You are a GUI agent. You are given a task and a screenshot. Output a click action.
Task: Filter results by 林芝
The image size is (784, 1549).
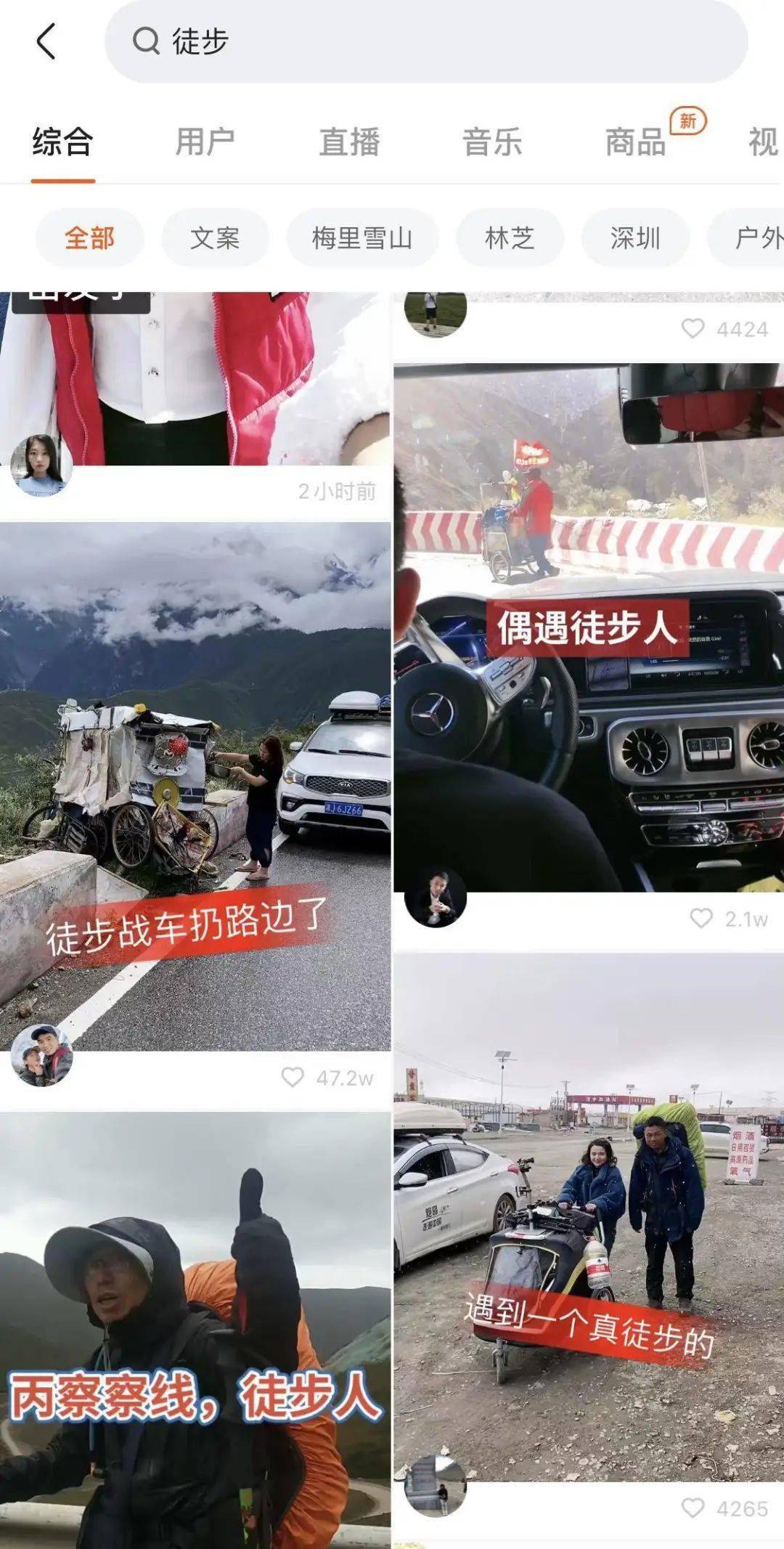[x=510, y=237]
